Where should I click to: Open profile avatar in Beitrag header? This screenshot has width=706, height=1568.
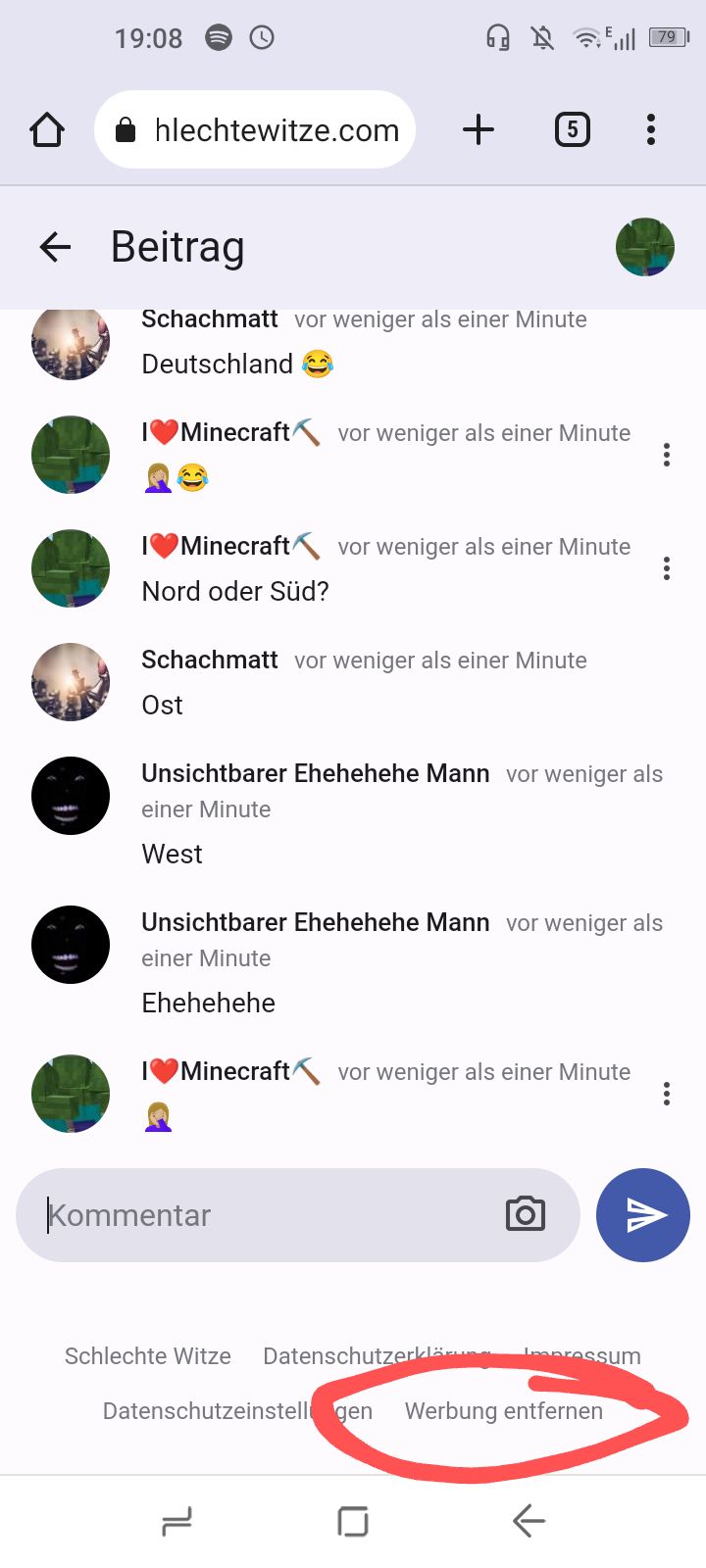tap(644, 247)
